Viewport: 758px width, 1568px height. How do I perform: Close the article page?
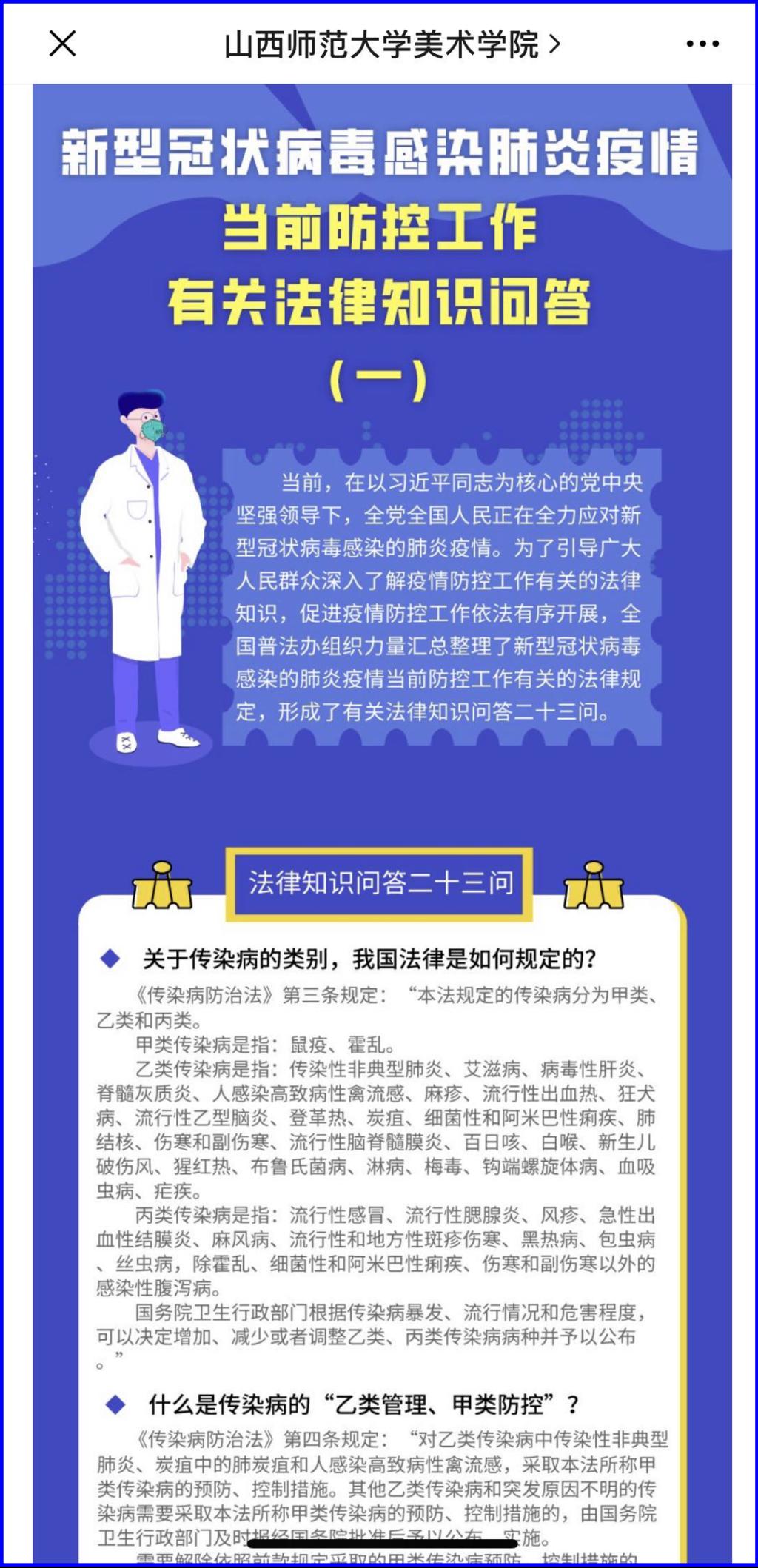tap(63, 44)
